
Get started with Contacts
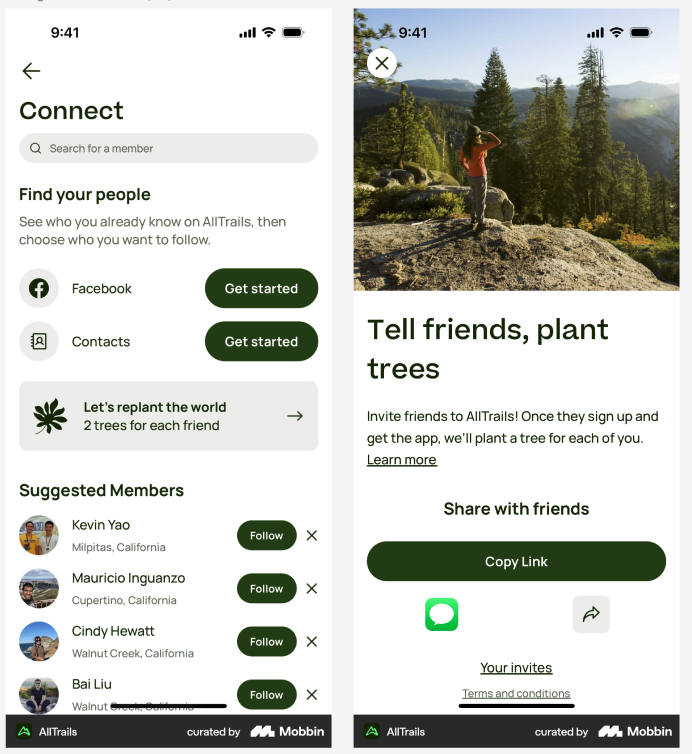[x=261, y=341]
